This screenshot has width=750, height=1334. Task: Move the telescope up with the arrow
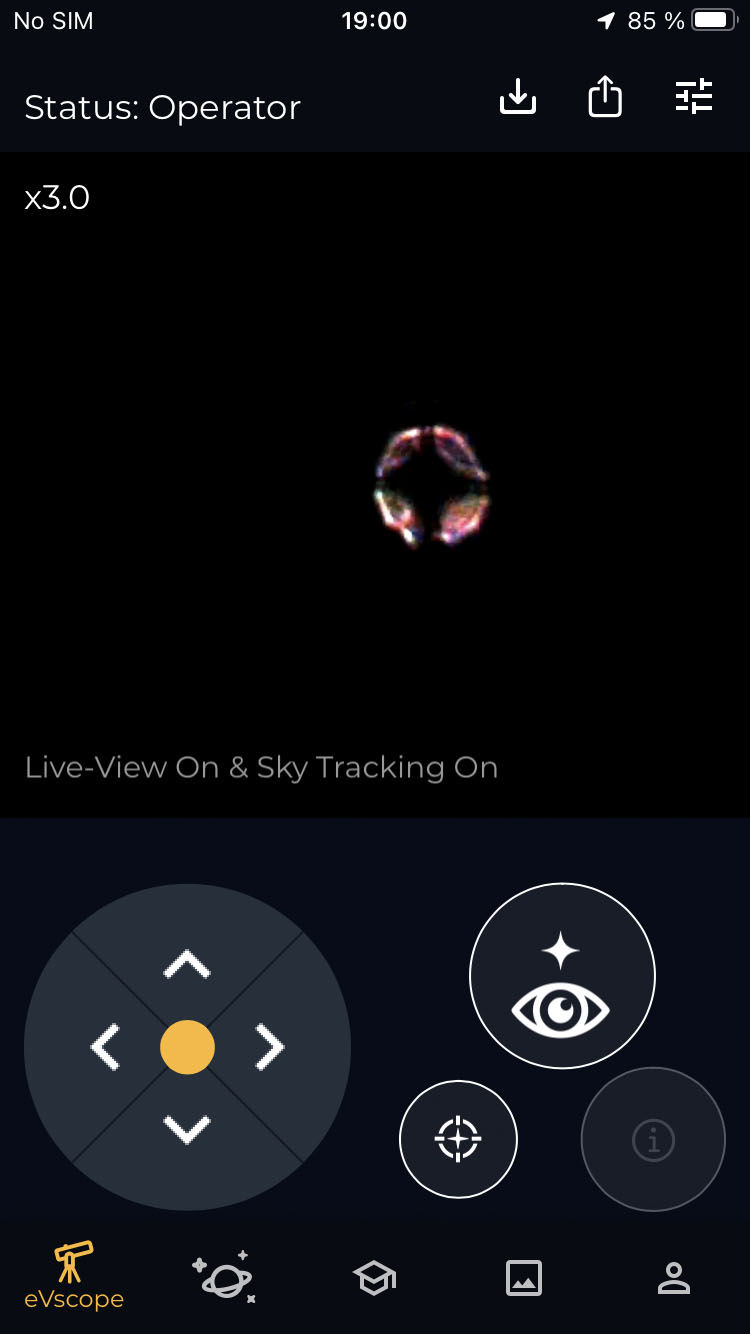coord(187,964)
